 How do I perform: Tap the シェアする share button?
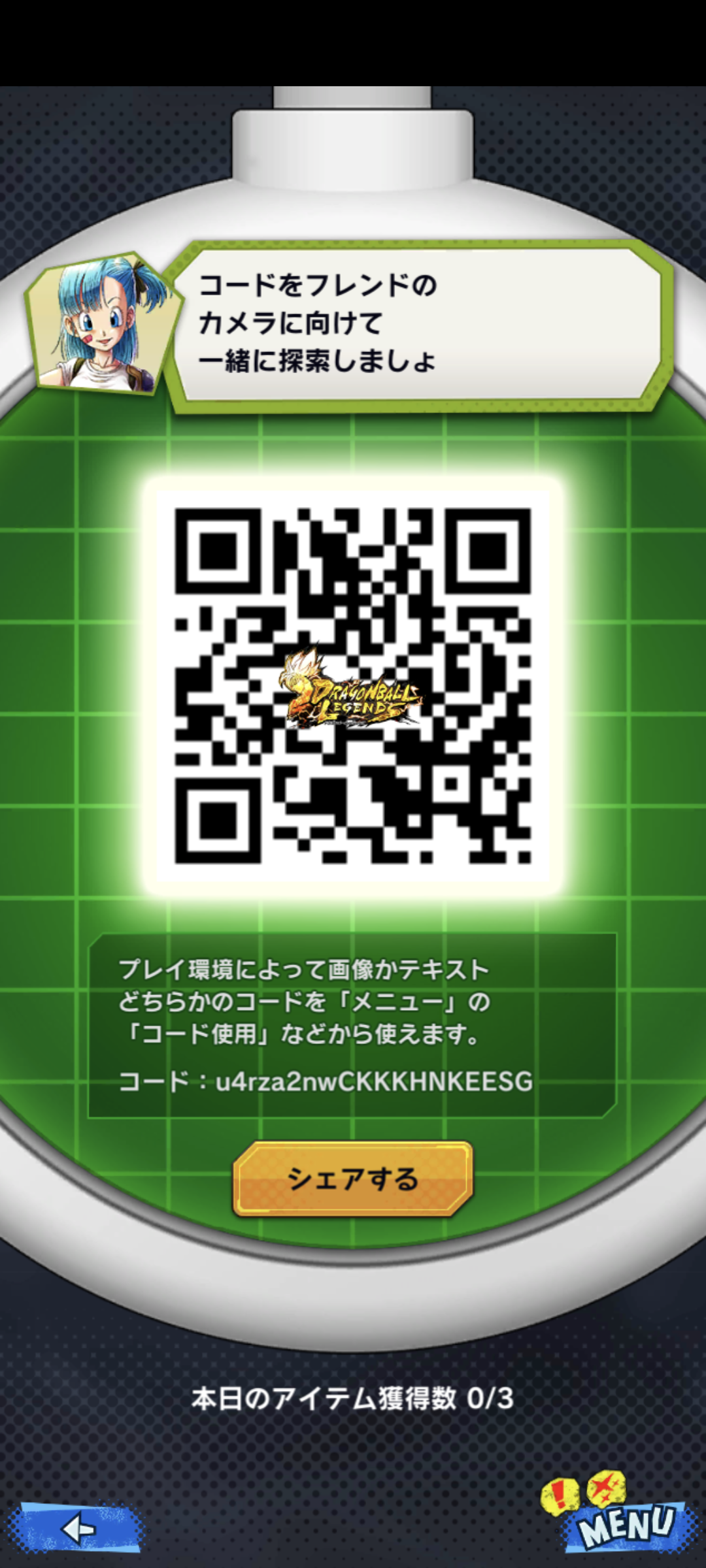pos(353,1179)
